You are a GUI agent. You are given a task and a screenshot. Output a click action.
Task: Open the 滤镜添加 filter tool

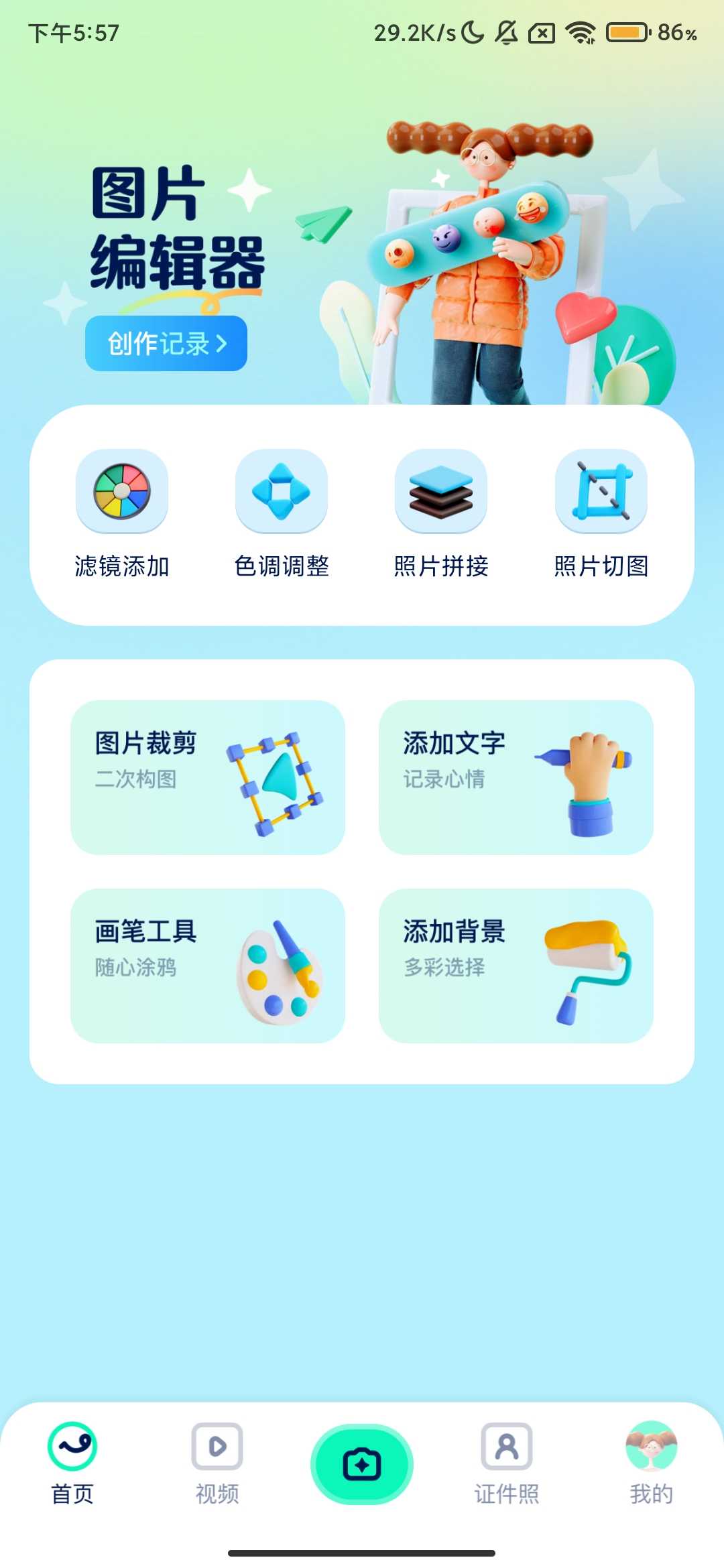tap(122, 513)
